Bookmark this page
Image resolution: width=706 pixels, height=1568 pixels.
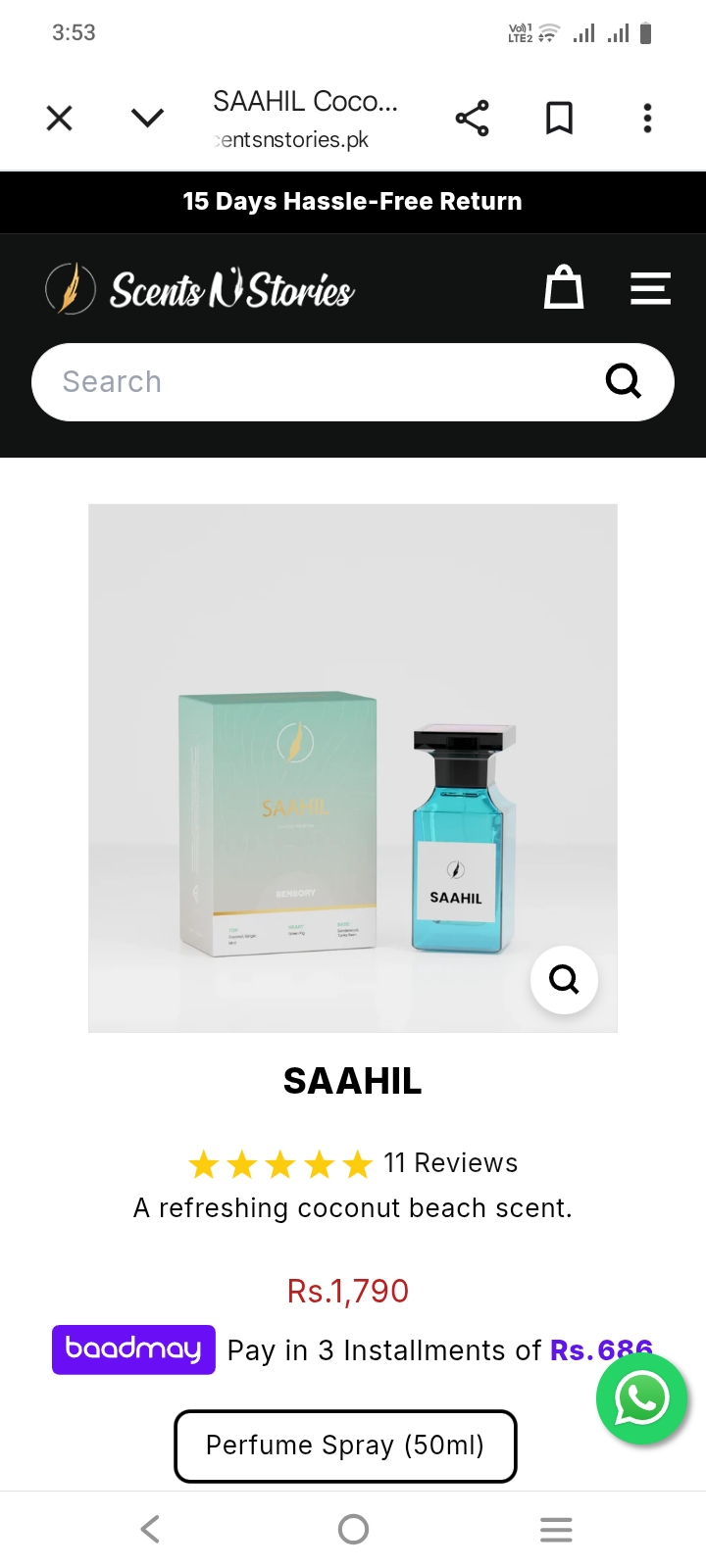[559, 119]
